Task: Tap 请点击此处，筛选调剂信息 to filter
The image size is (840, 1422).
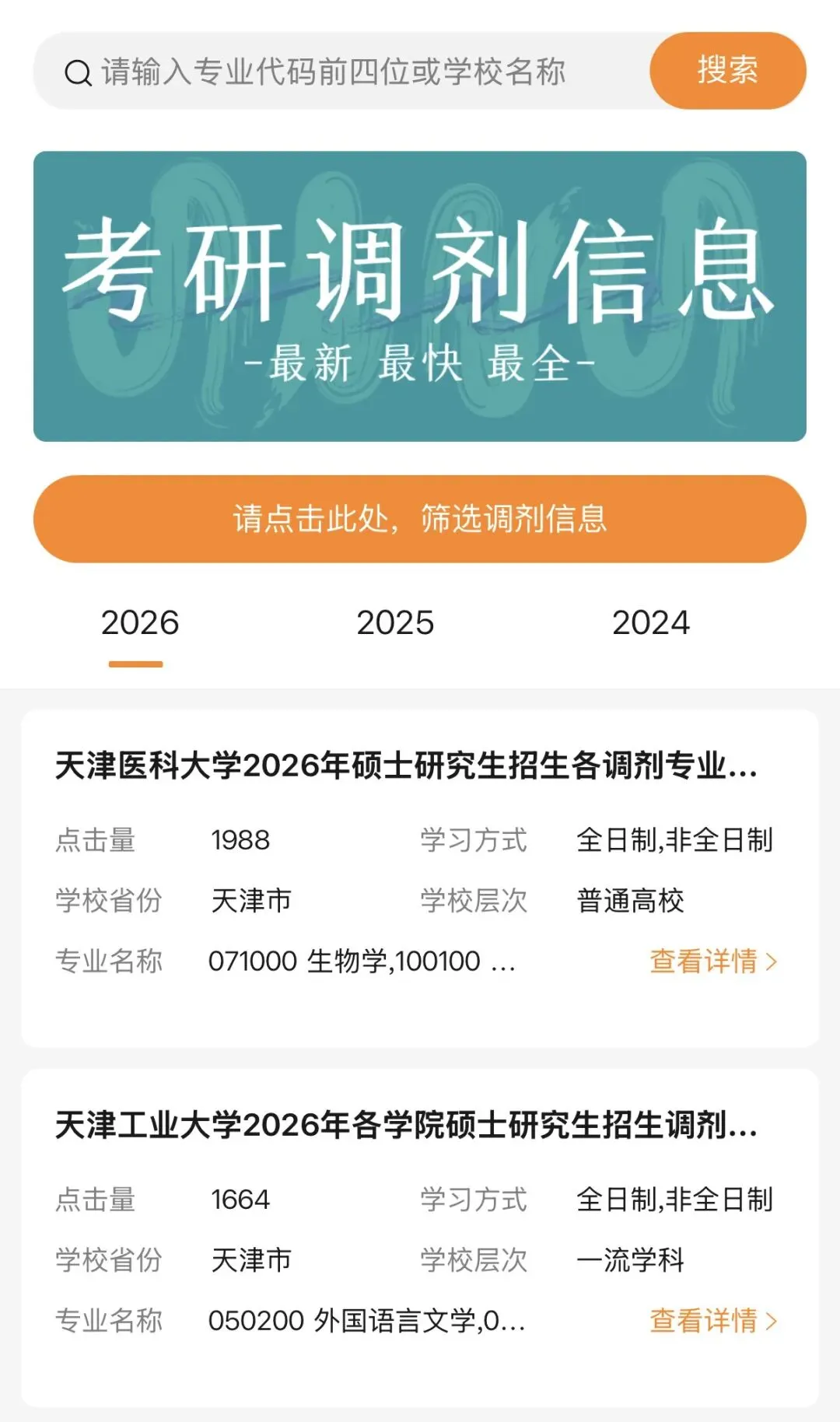Action: 420,519
